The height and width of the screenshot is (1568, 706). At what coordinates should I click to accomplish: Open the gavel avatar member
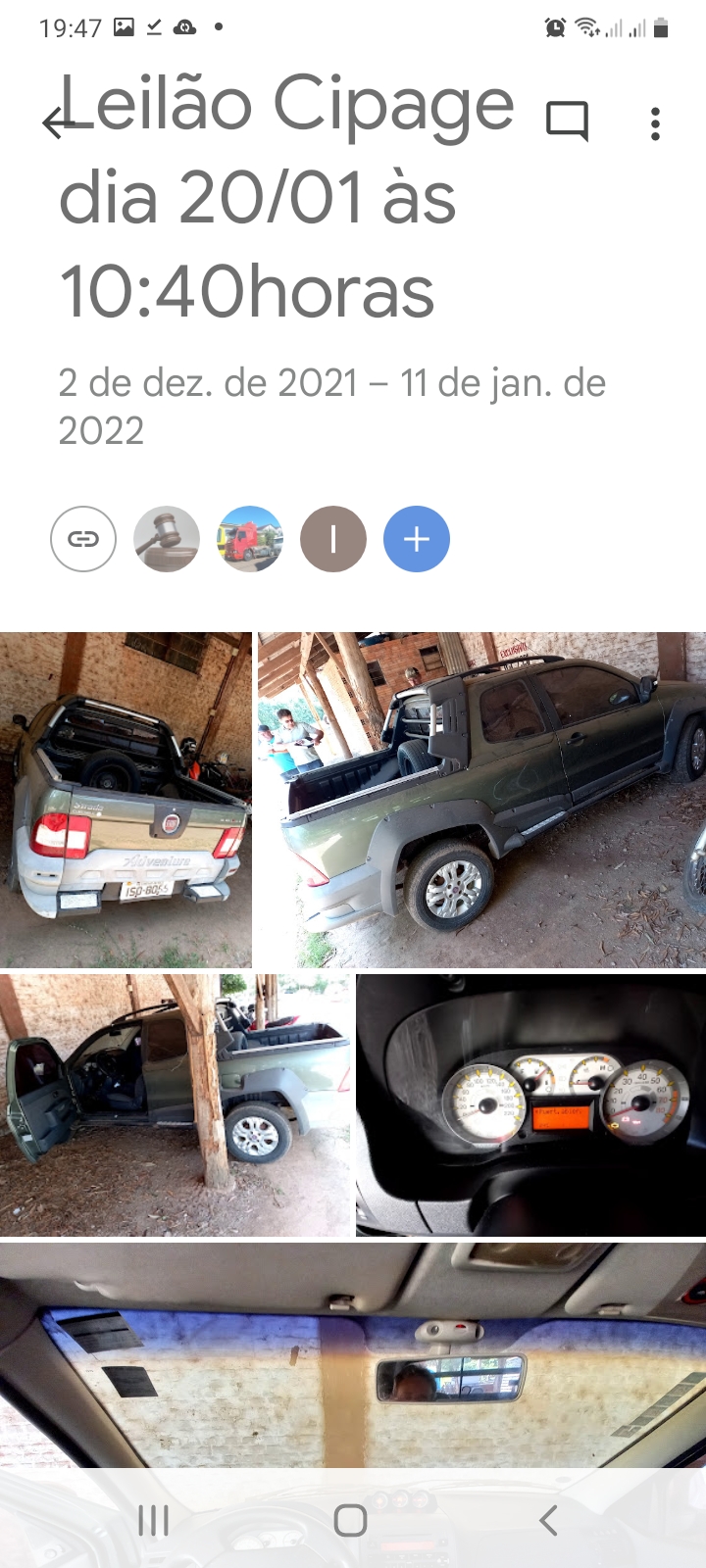tap(167, 539)
